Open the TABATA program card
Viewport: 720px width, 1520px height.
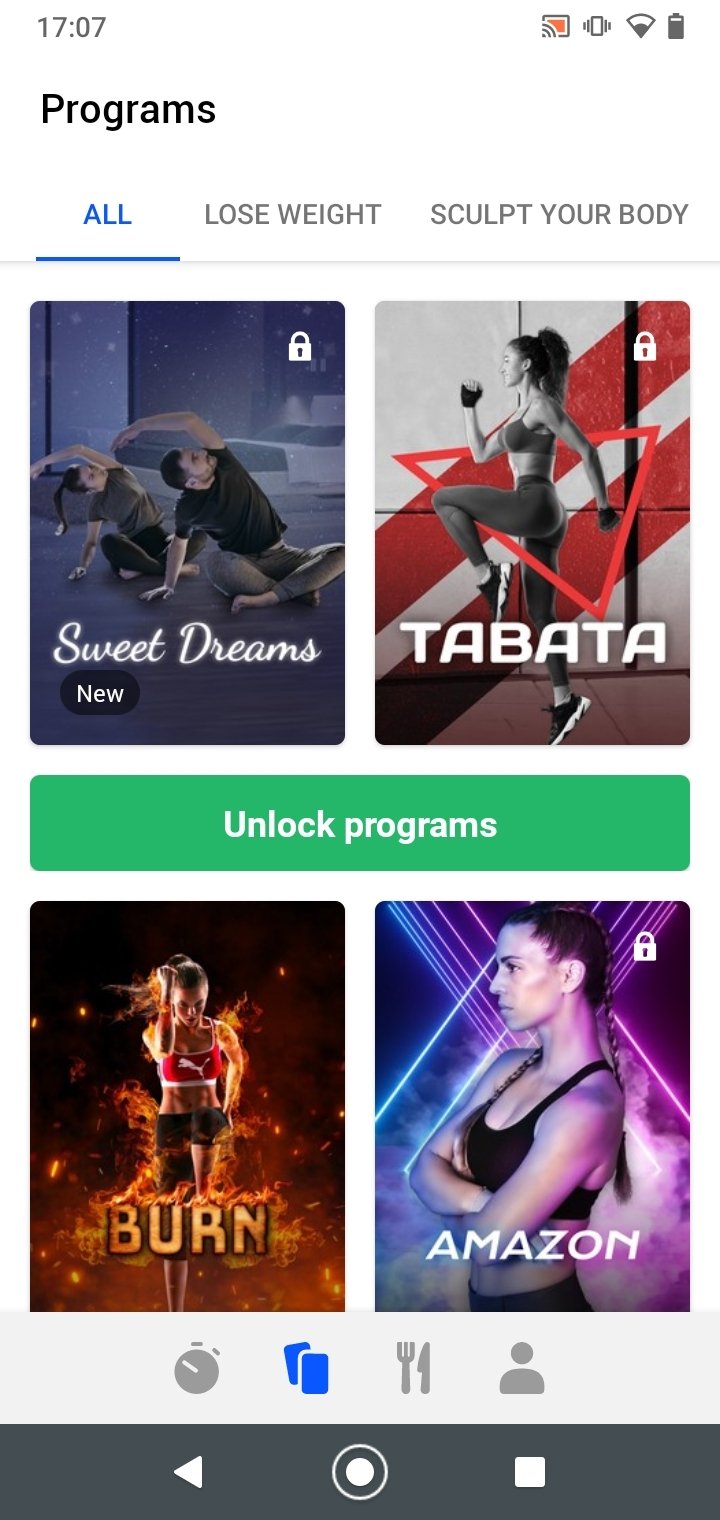point(532,522)
